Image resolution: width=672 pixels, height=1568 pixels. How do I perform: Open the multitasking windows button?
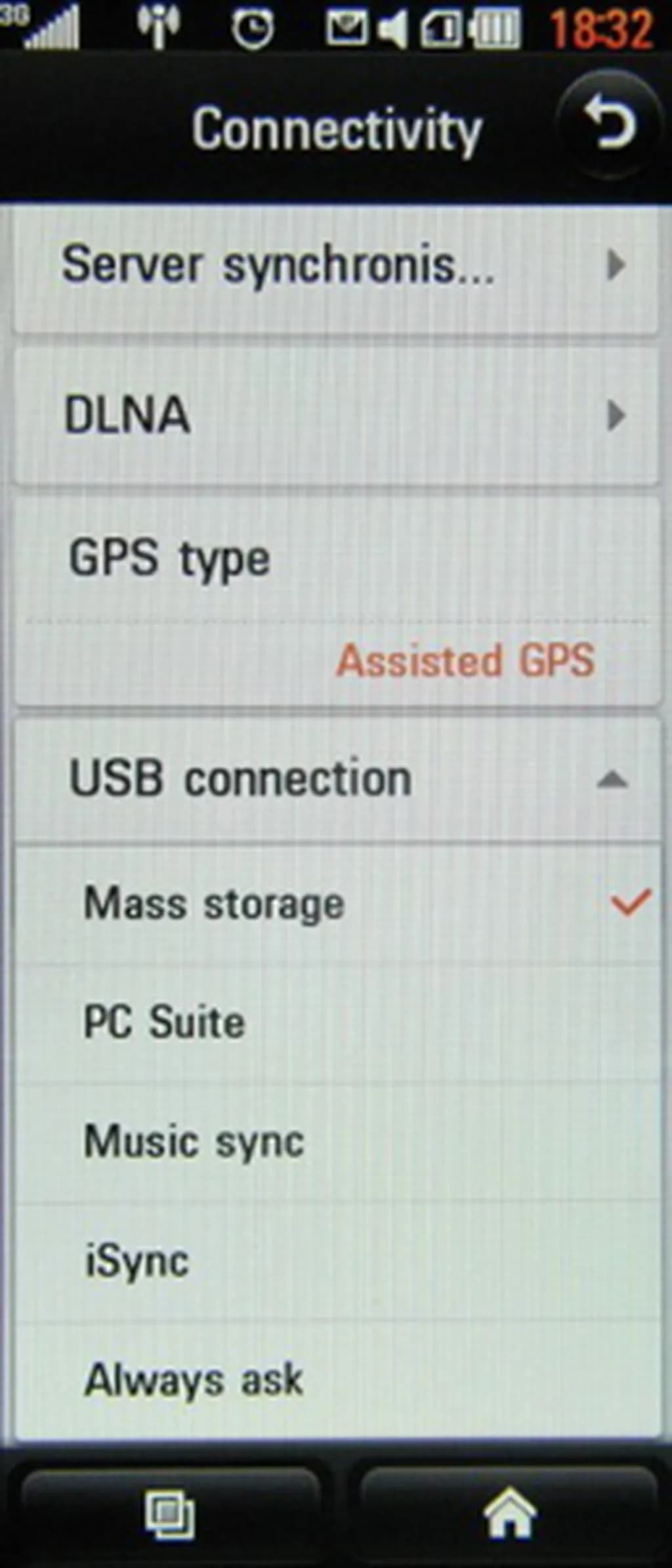tap(170, 1514)
